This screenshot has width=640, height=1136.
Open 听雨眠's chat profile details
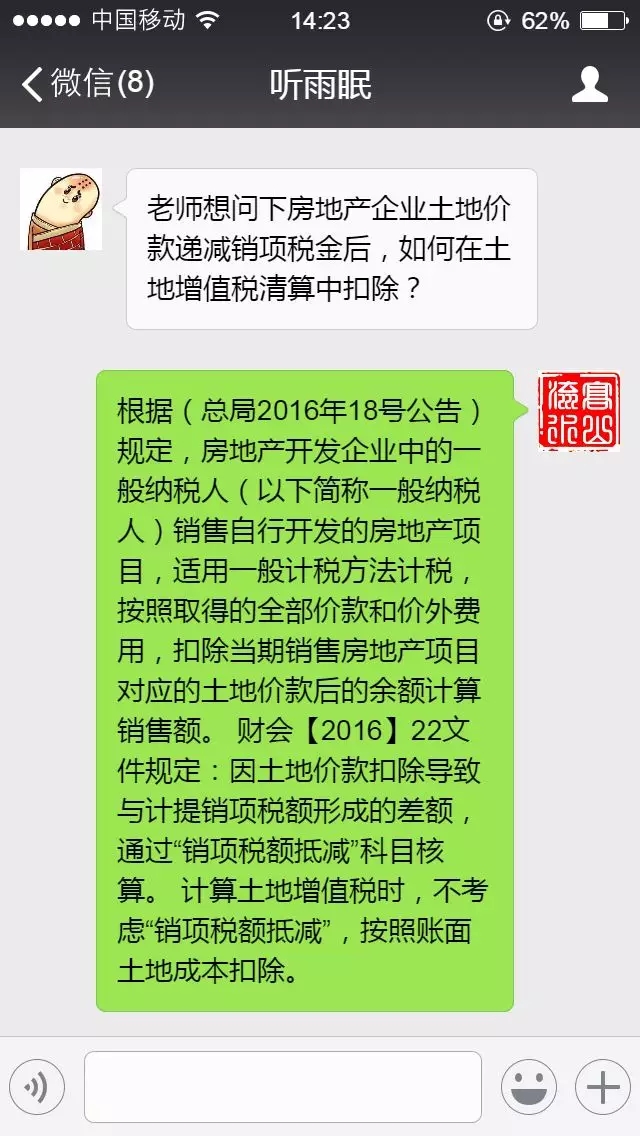pyautogui.click(x=589, y=84)
